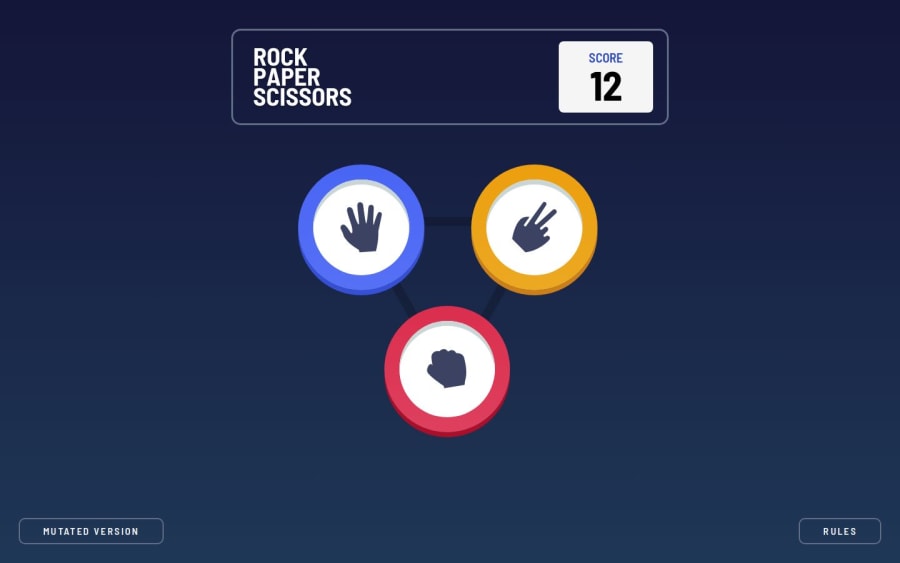
Task: Select the red rock fist
Action: (447, 369)
